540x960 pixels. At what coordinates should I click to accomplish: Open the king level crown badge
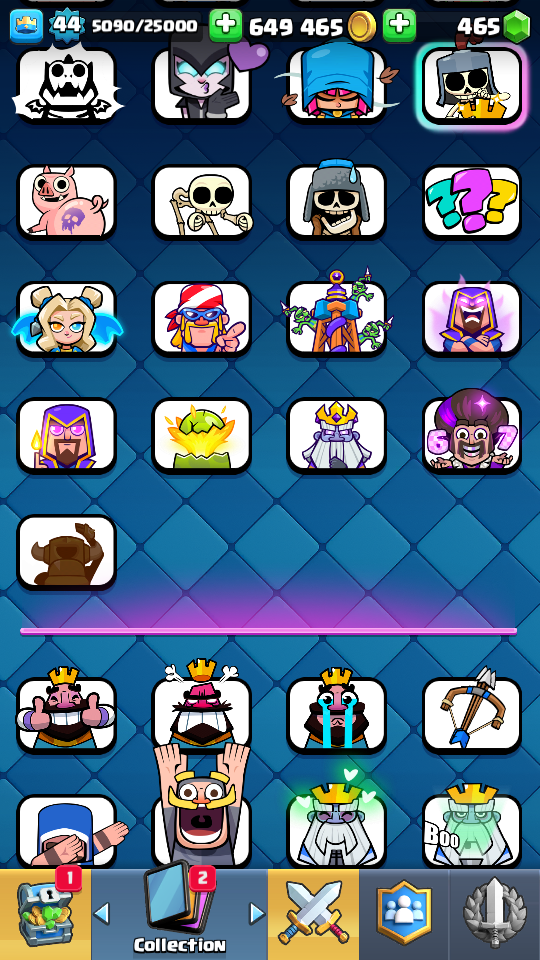point(26,26)
